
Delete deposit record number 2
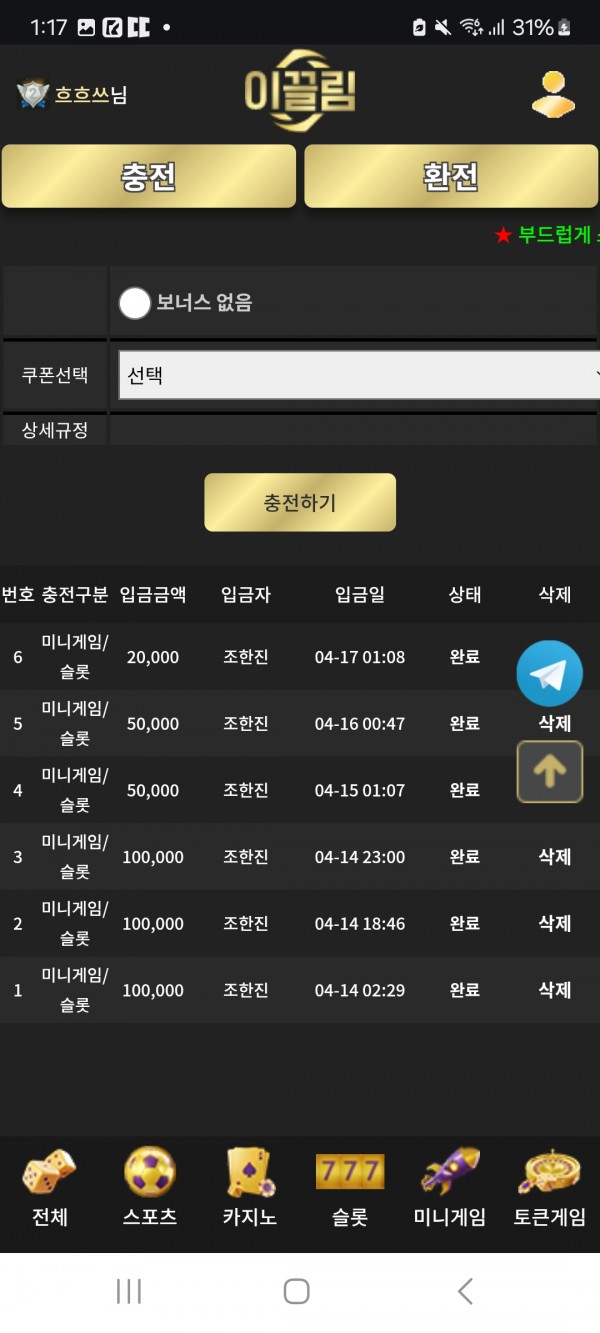[555, 923]
